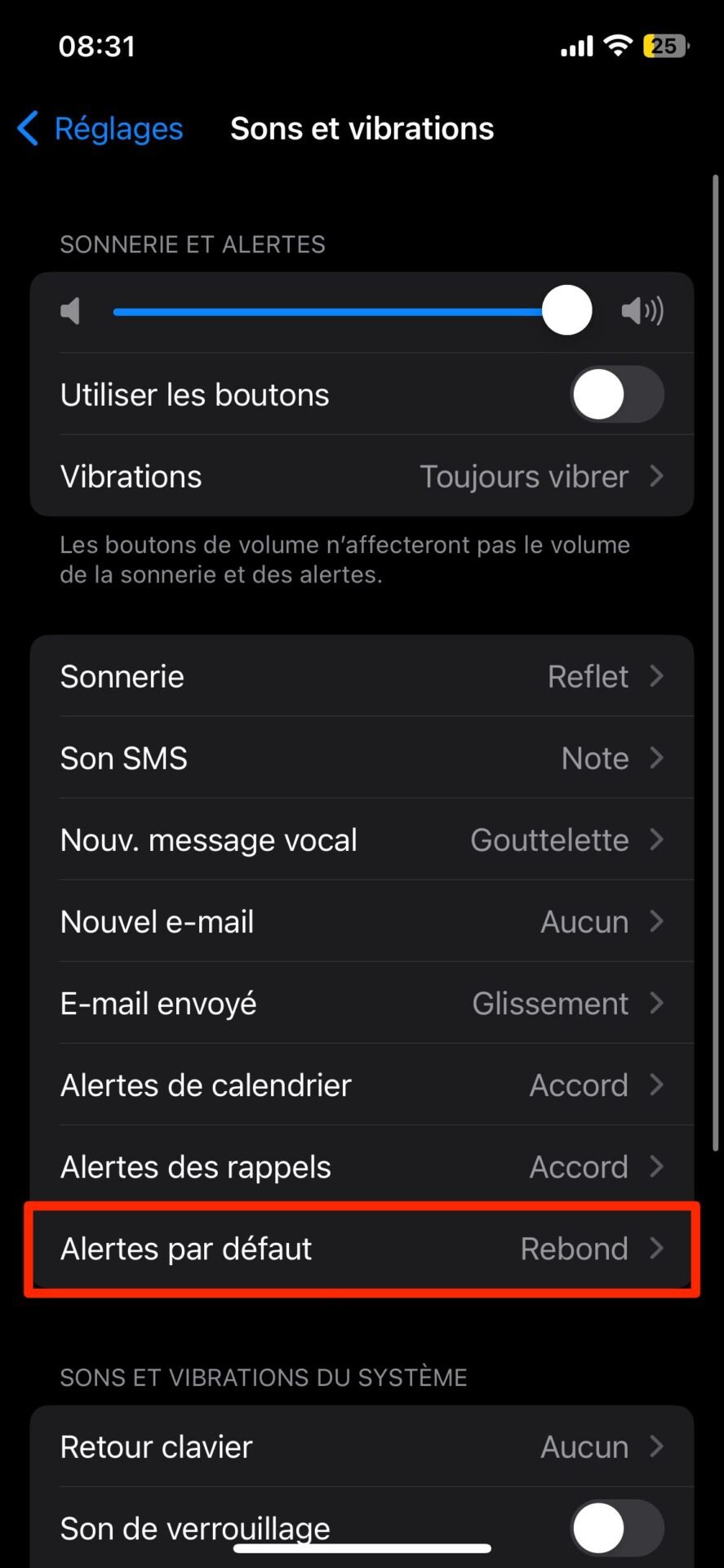Tap the ringer volume slider
This screenshot has height=1568, width=724.
(352, 311)
